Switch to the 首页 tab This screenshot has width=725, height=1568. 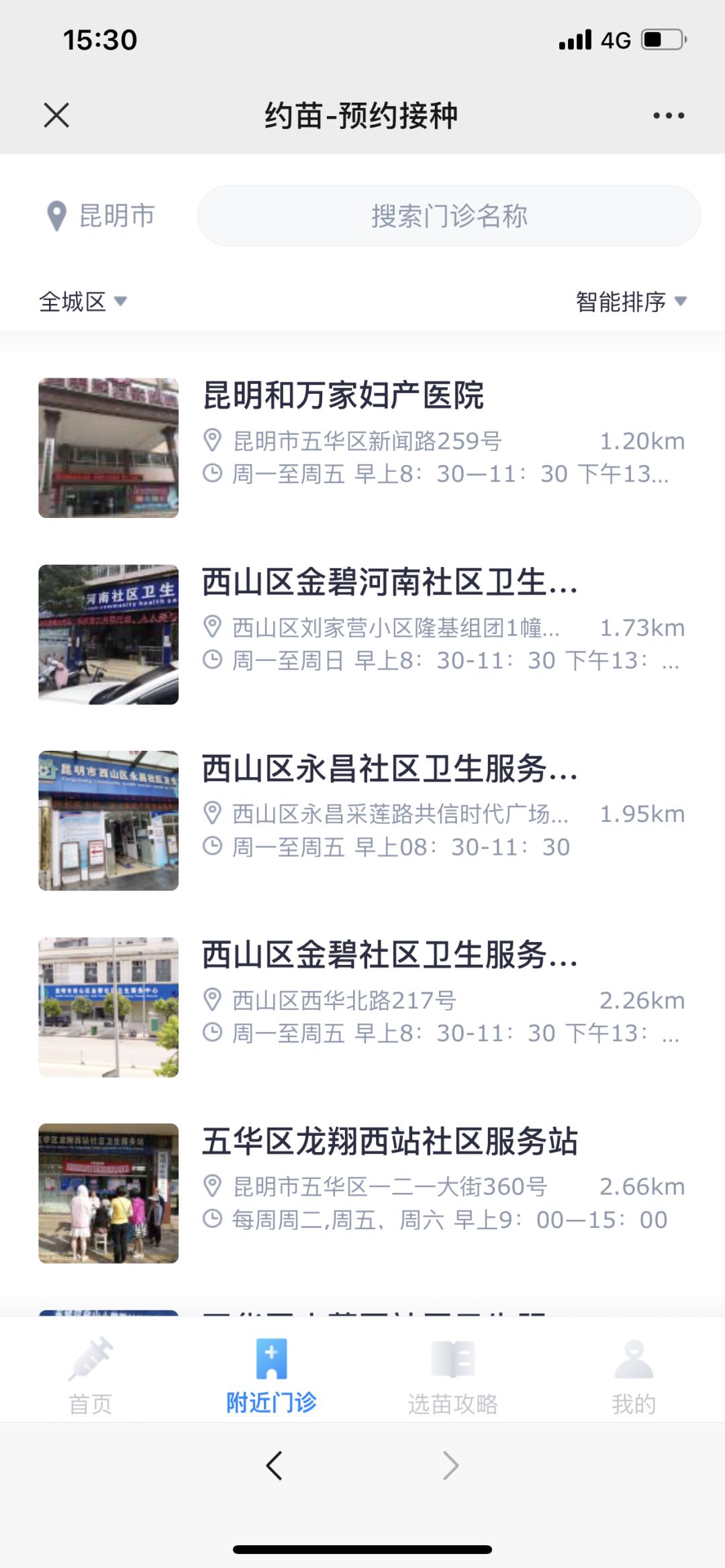click(x=91, y=1377)
